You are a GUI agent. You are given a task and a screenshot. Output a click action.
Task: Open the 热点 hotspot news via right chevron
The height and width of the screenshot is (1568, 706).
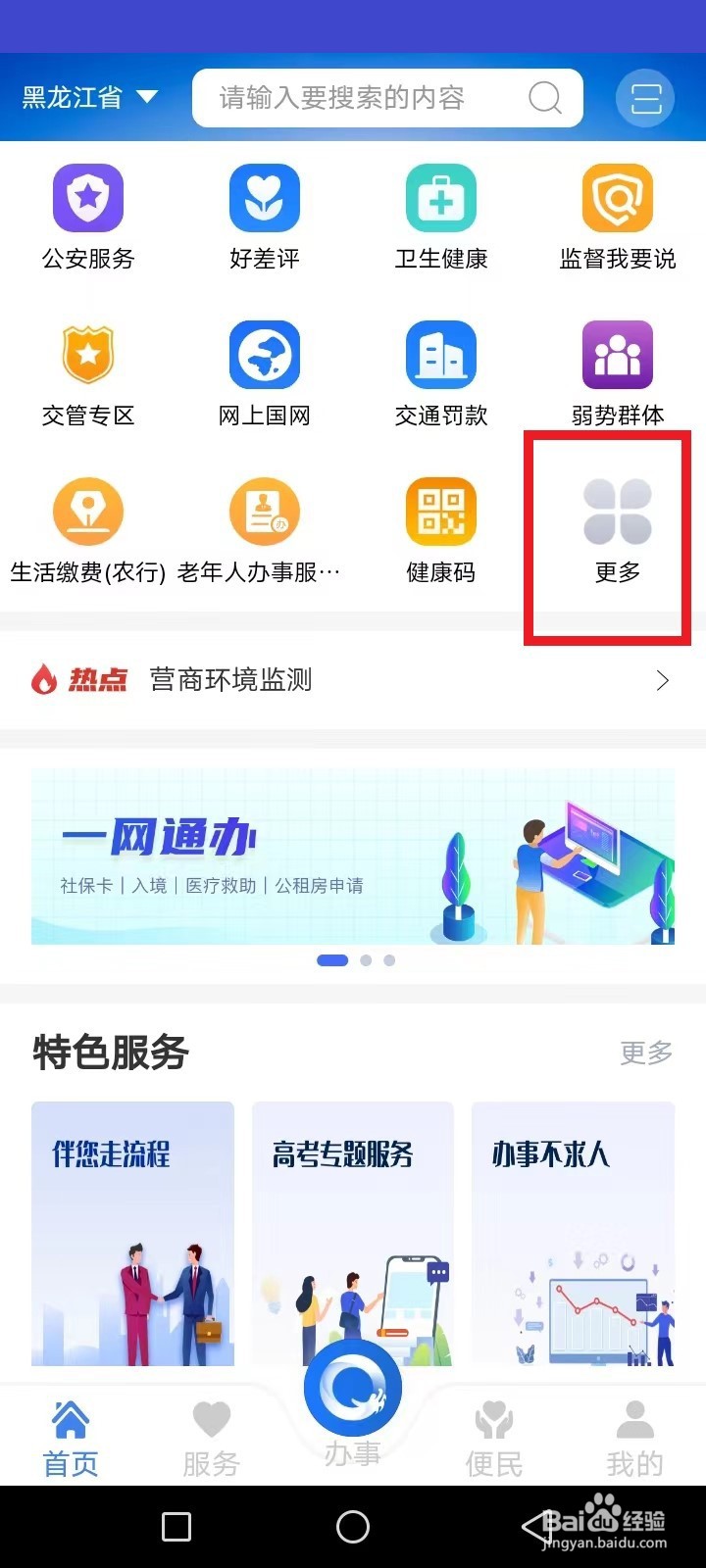pos(663,680)
